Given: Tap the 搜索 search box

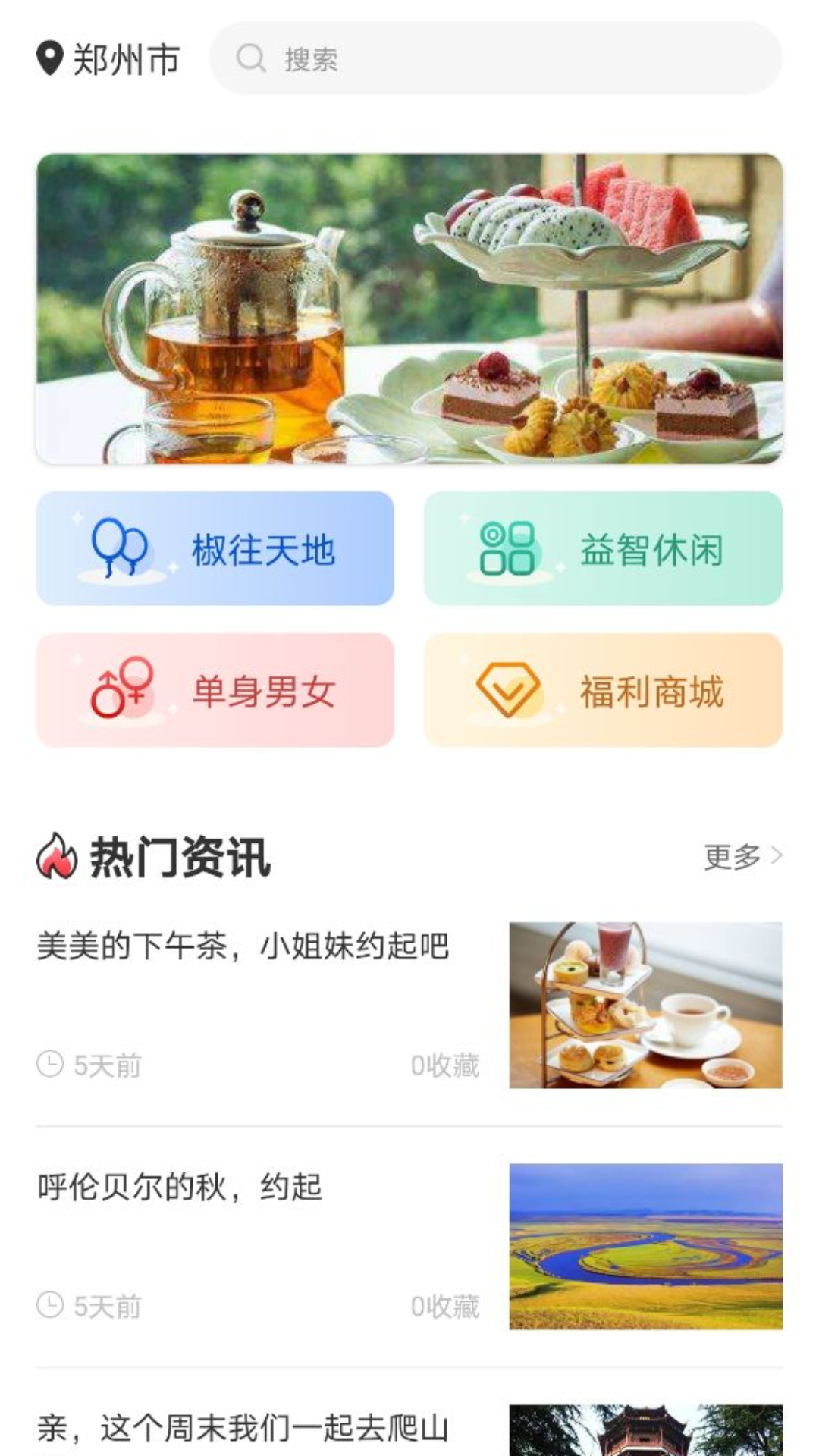Looking at the screenshot, I should [494, 58].
